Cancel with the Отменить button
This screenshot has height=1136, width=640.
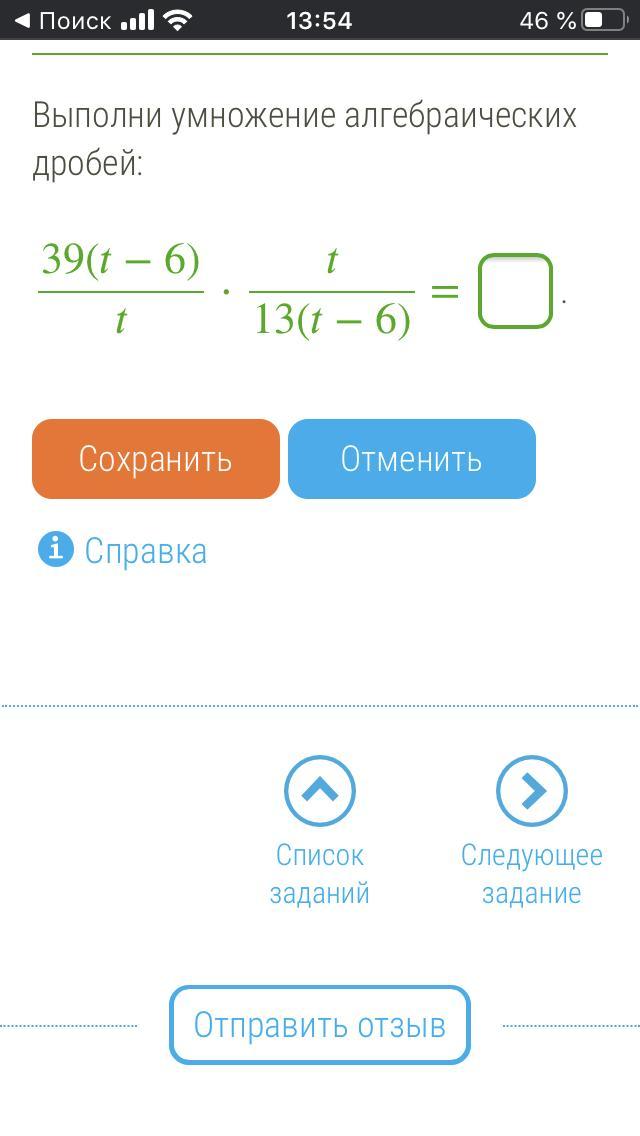pyautogui.click(x=412, y=459)
